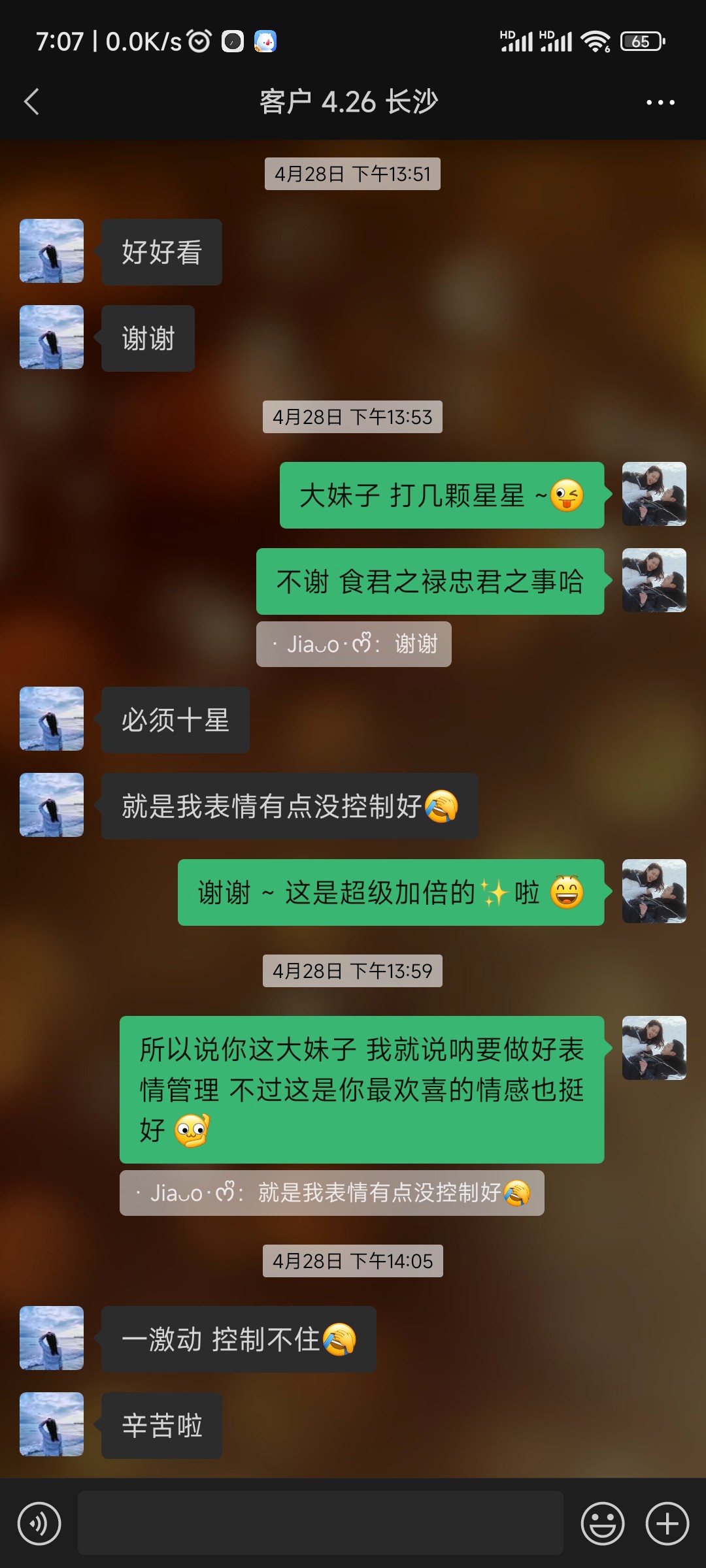Focus the message text input box

click(x=320, y=1523)
